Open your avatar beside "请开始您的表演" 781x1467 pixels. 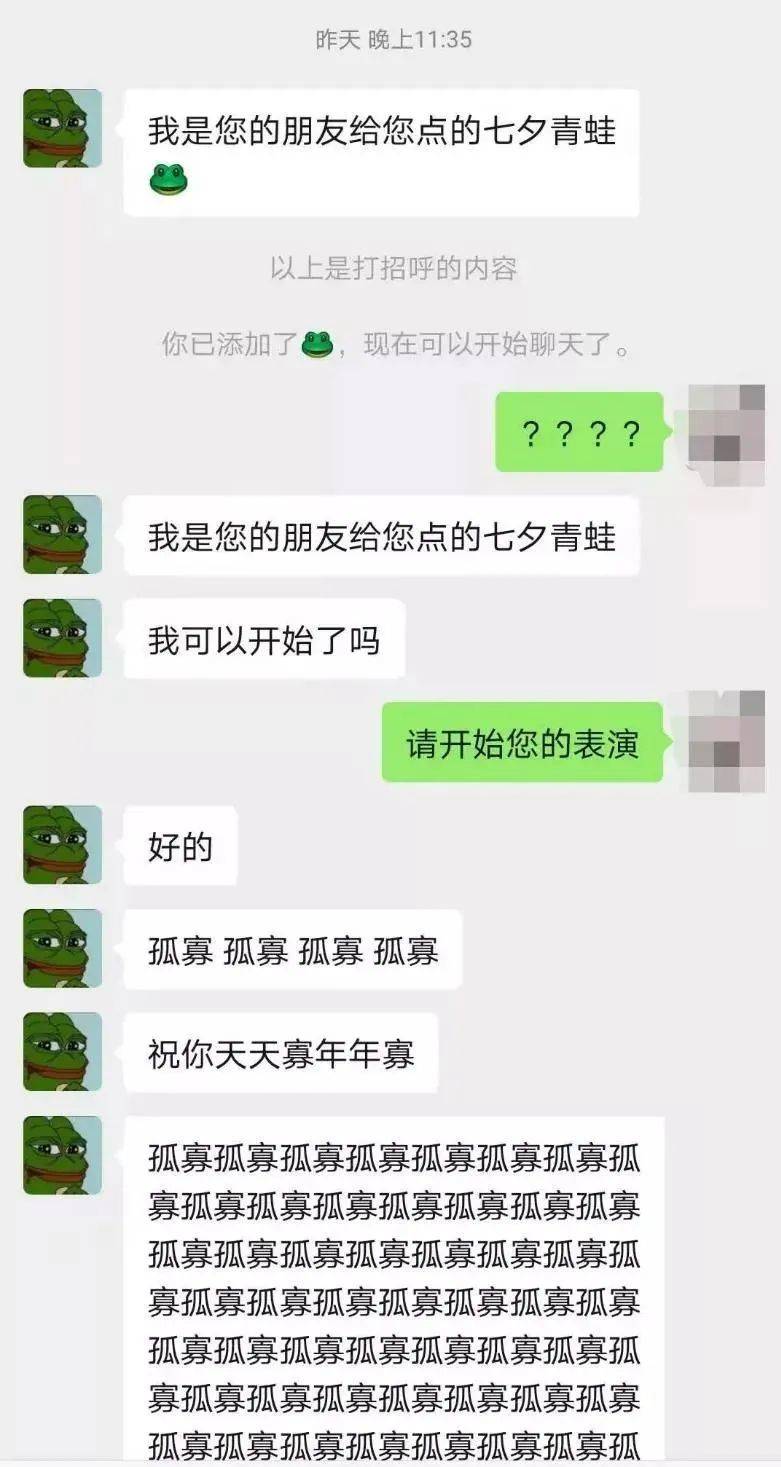(x=727, y=742)
